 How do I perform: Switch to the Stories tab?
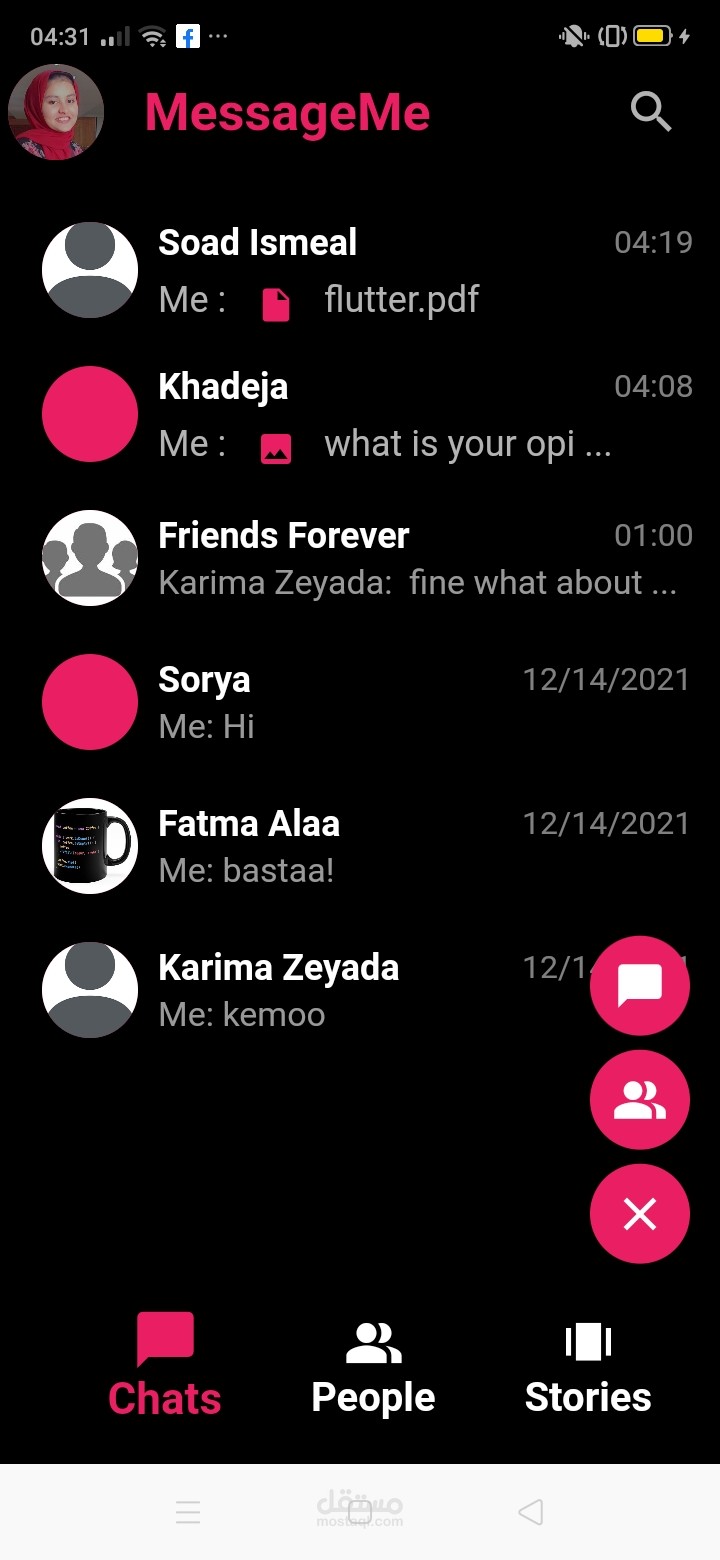[x=588, y=1366]
